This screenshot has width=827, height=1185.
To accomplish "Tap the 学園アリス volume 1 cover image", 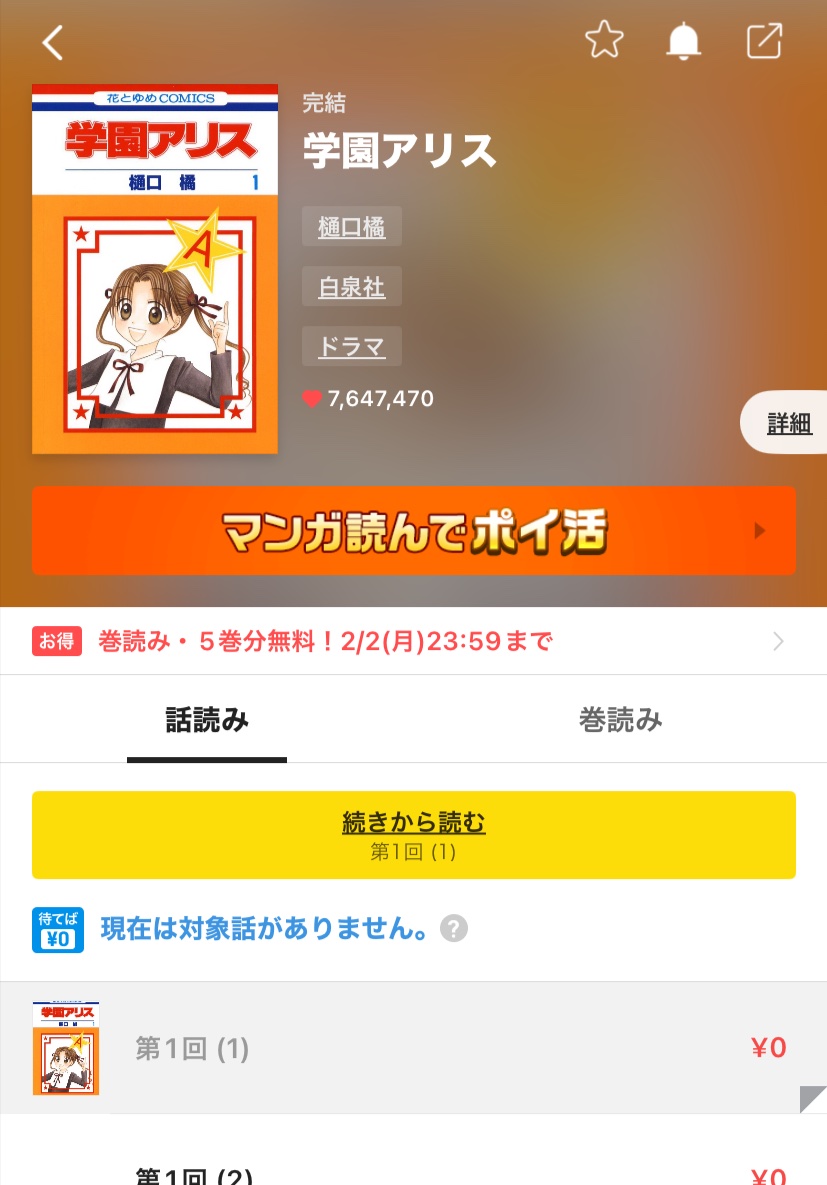I will coord(155,268).
